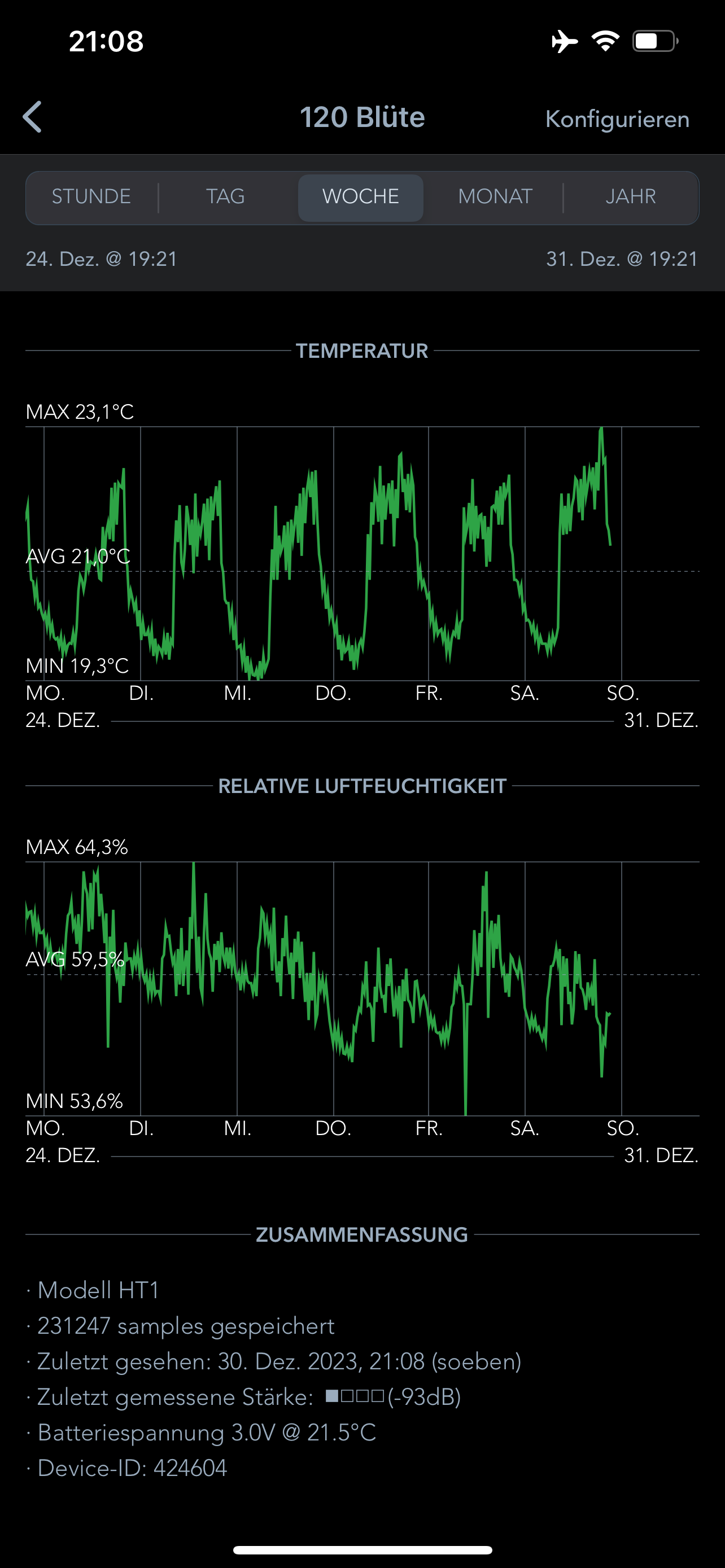The width and height of the screenshot is (725, 1568).
Task: Switch to the STUNDE view
Action: coord(91,197)
